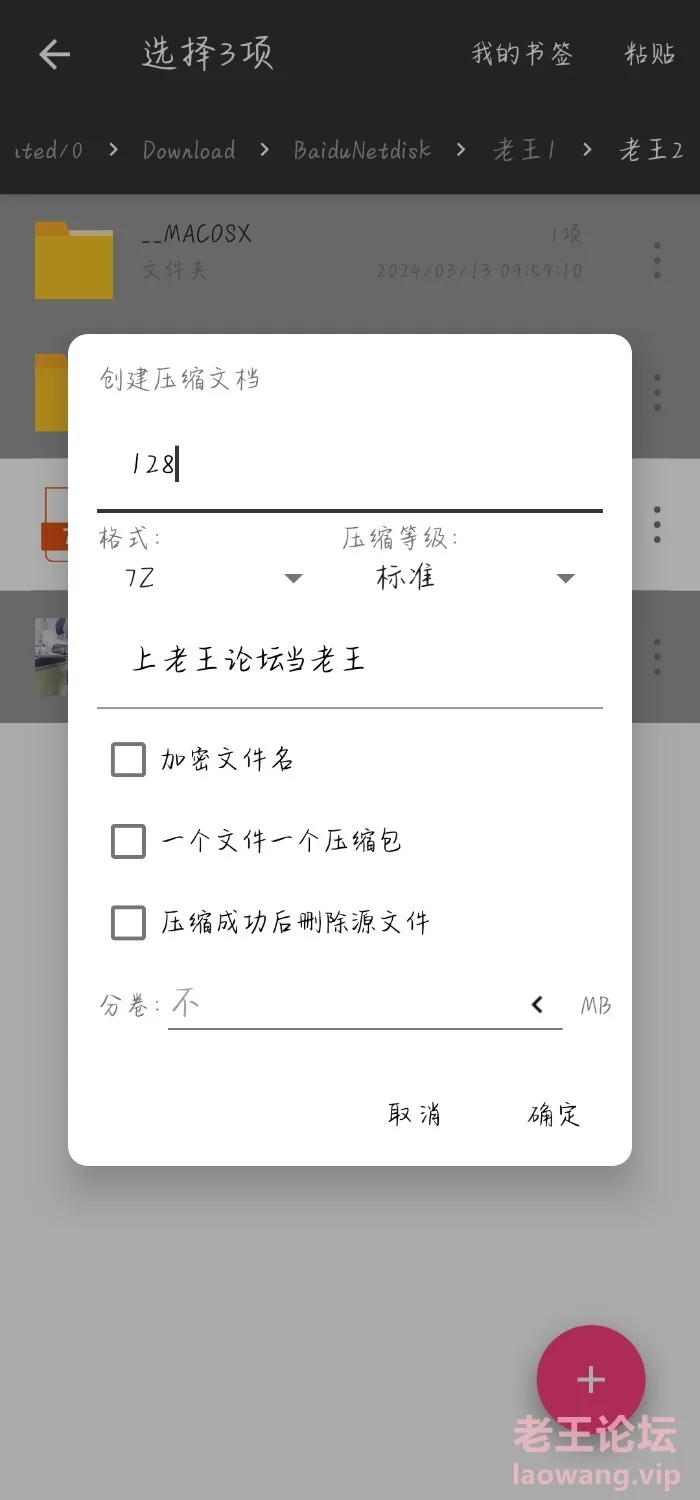Open the volume size preset arrow
The height and width of the screenshot is (1500, 700).
538,1004
